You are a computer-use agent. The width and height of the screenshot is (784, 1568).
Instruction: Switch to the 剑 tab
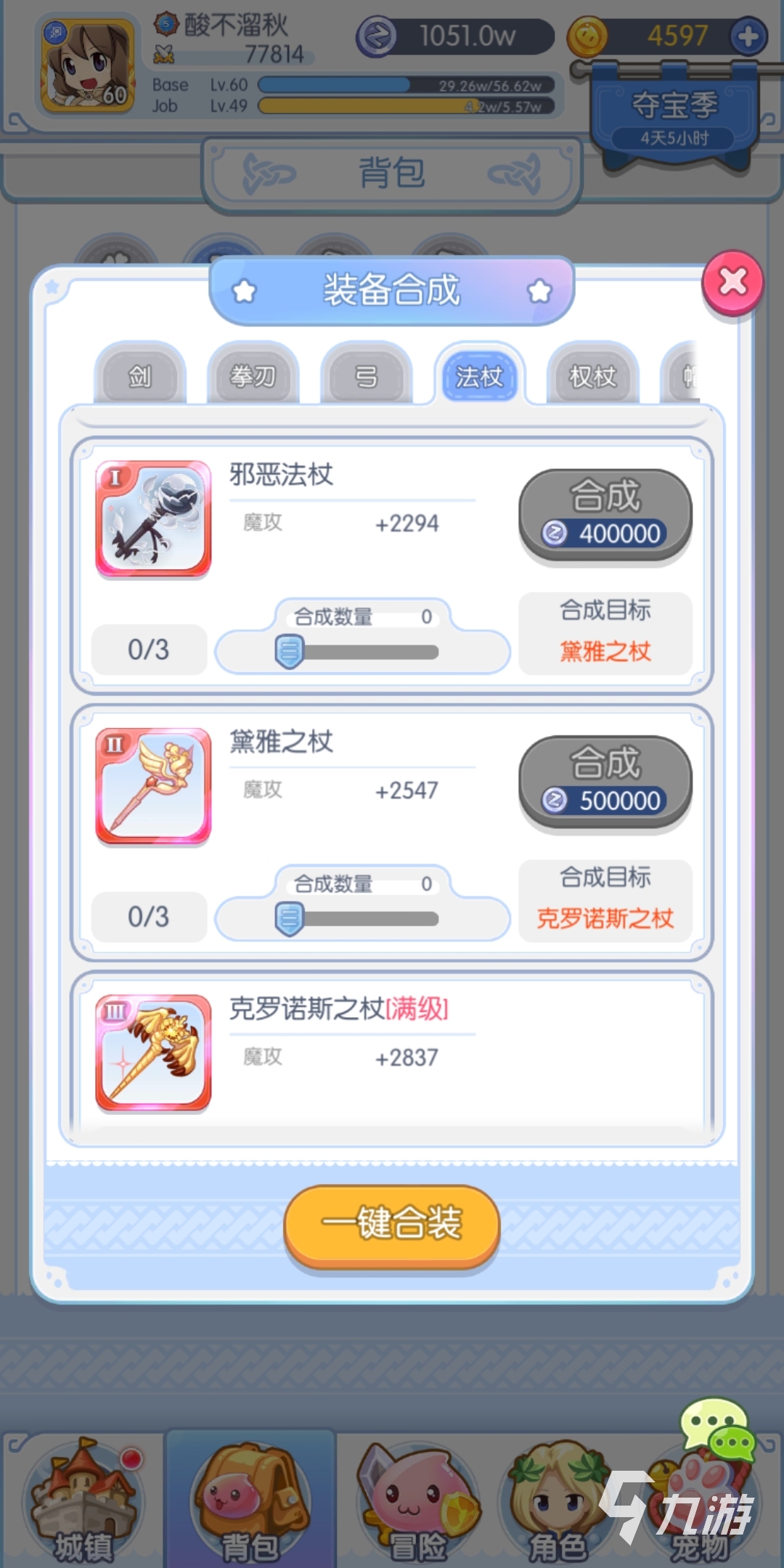pyautogui.click(x=139, y=376)
